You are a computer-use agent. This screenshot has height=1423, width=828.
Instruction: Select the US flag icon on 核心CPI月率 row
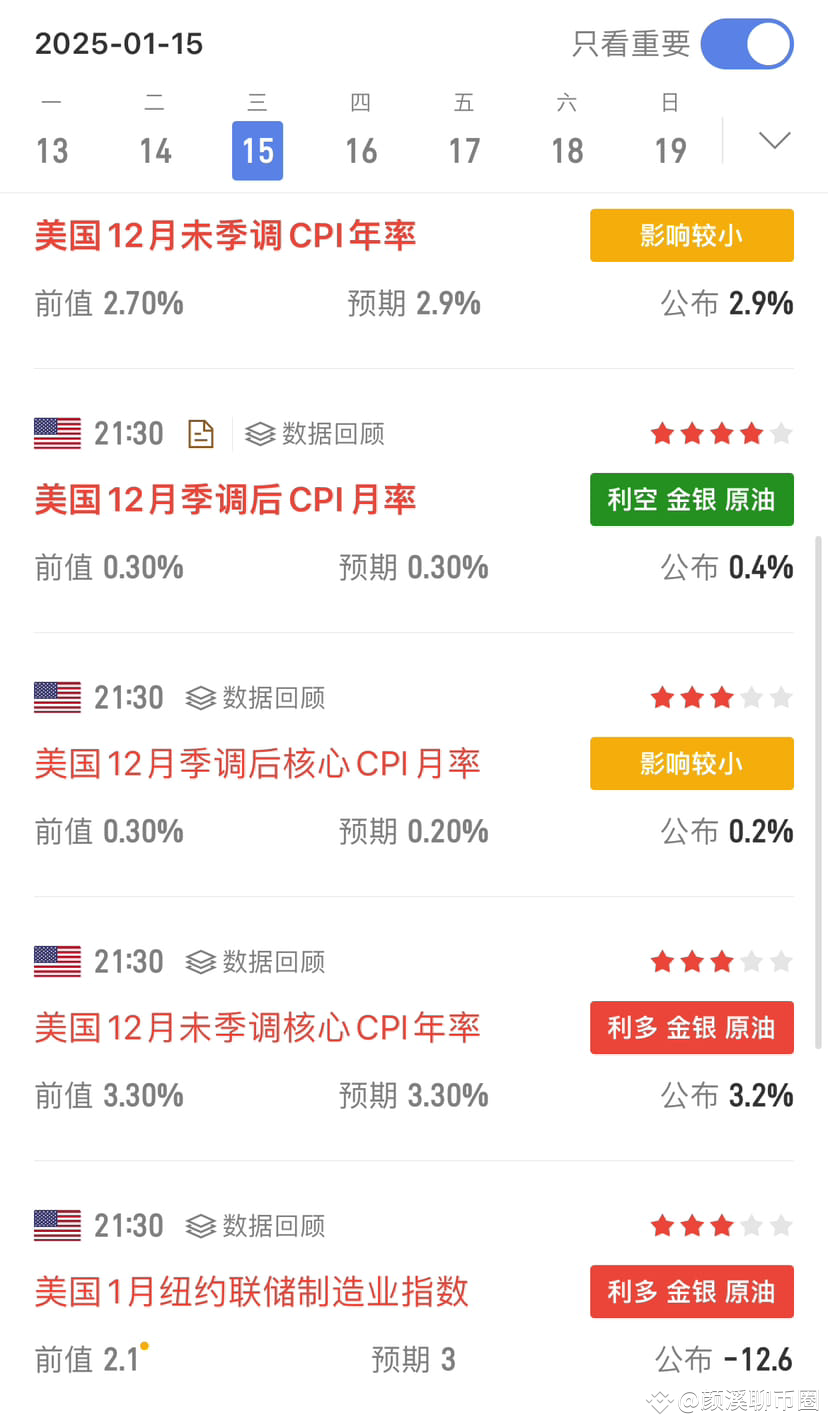coord(57,697)
